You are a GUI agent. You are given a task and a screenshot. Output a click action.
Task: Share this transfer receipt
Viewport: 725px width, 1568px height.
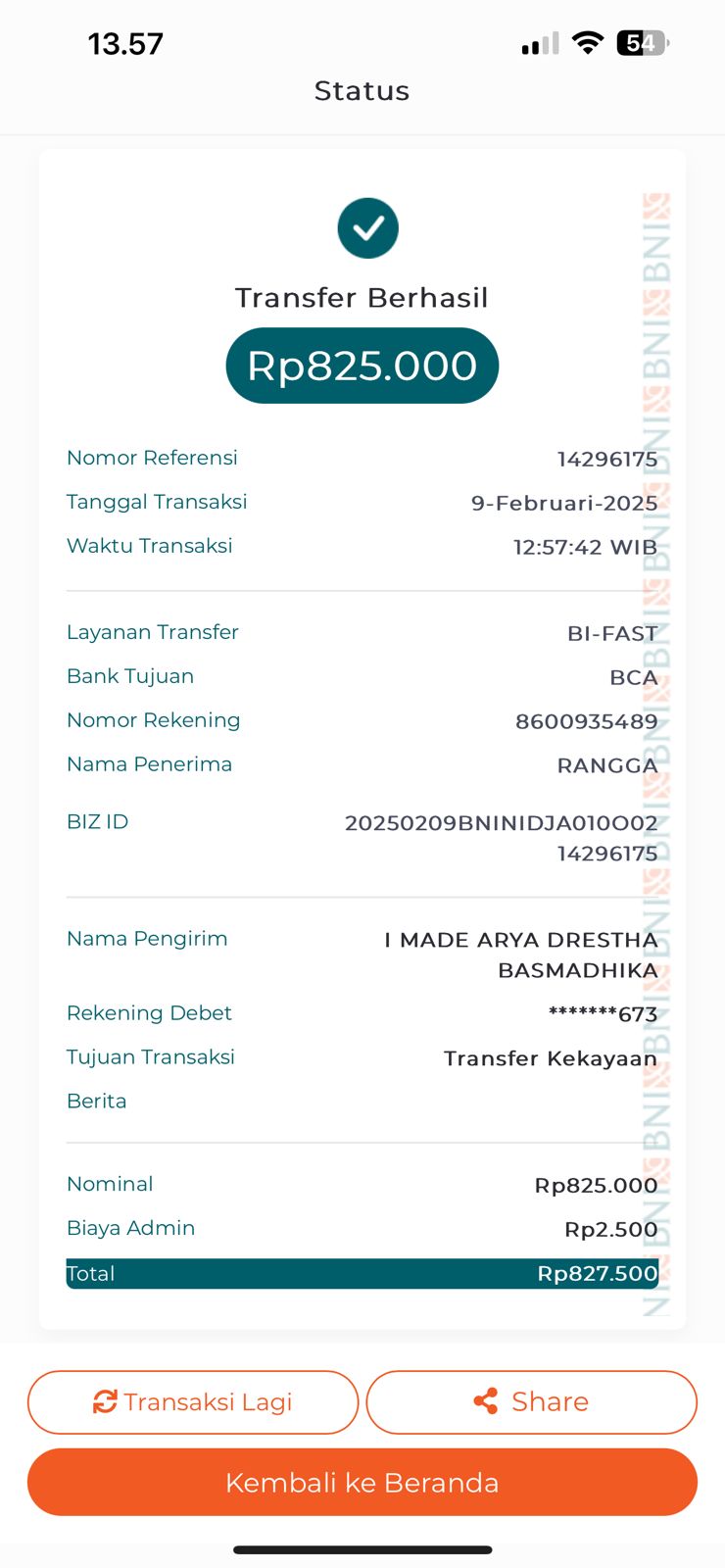[x=531, y=1401]
